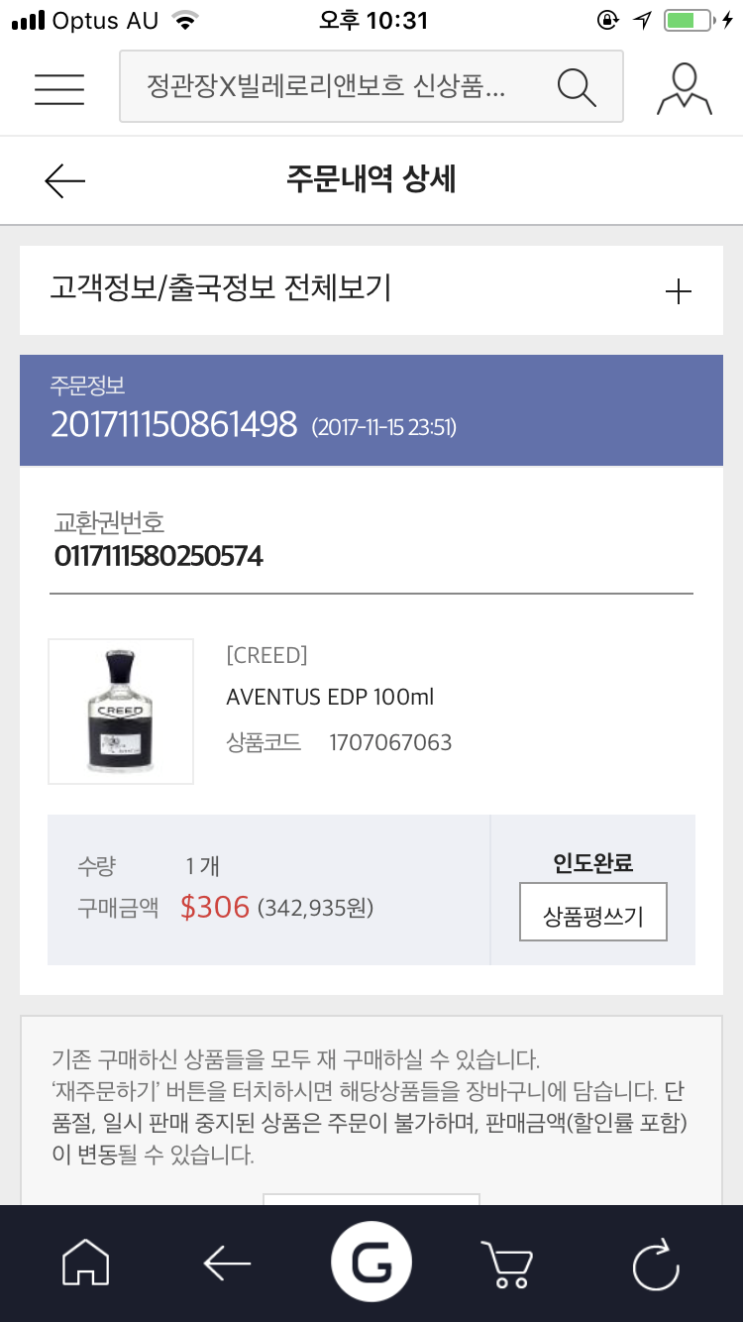The height and width of the screenshot is (1322, 743).
Task: Reload the page with the refresh icon
Action: [x=656, y=1265]
